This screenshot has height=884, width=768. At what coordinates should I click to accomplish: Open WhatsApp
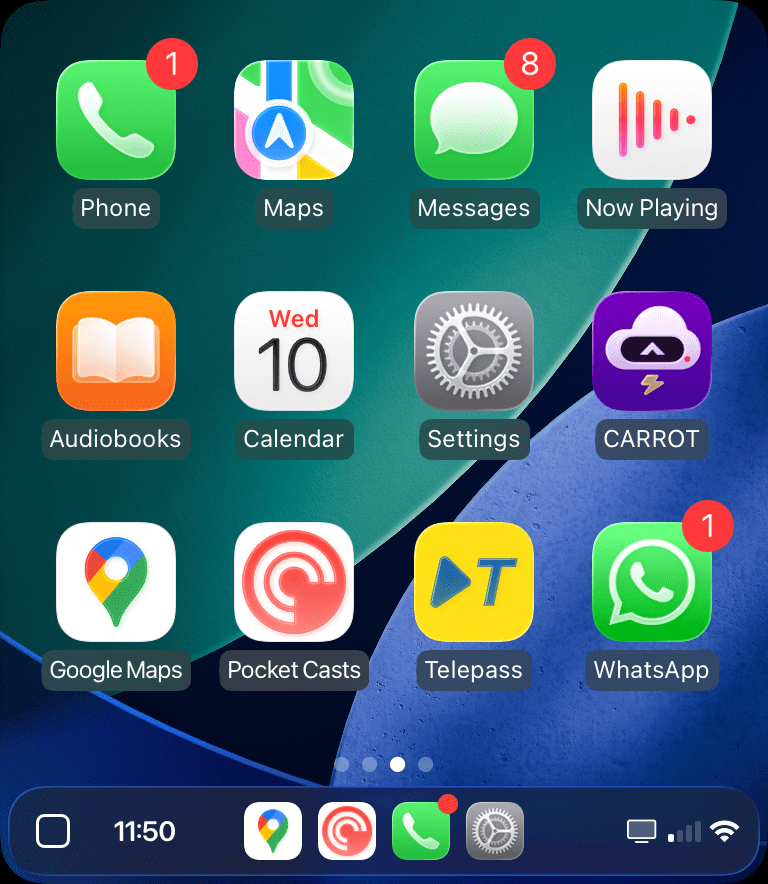tap(651, 581)
